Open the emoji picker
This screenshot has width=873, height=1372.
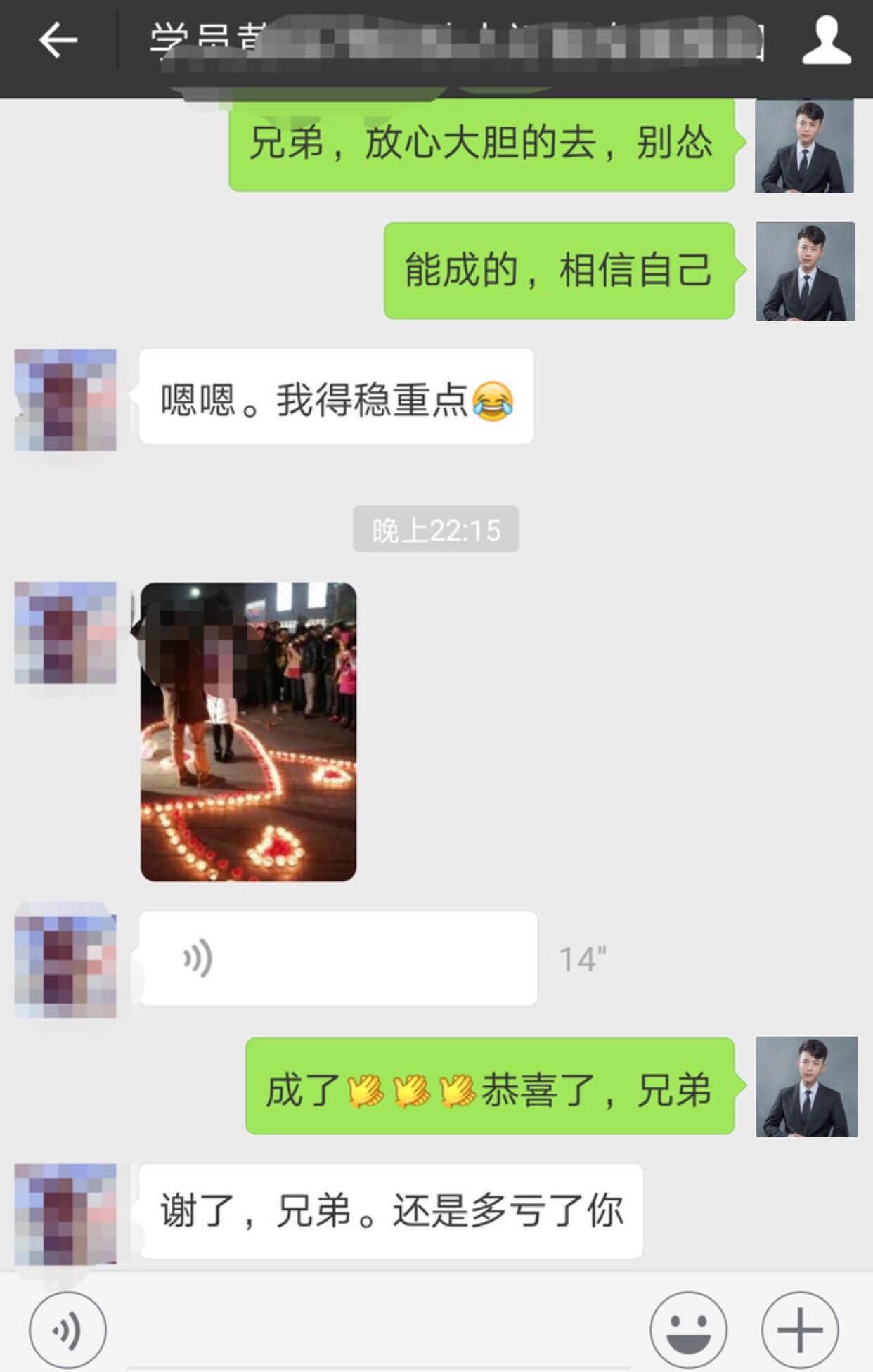688,1330
